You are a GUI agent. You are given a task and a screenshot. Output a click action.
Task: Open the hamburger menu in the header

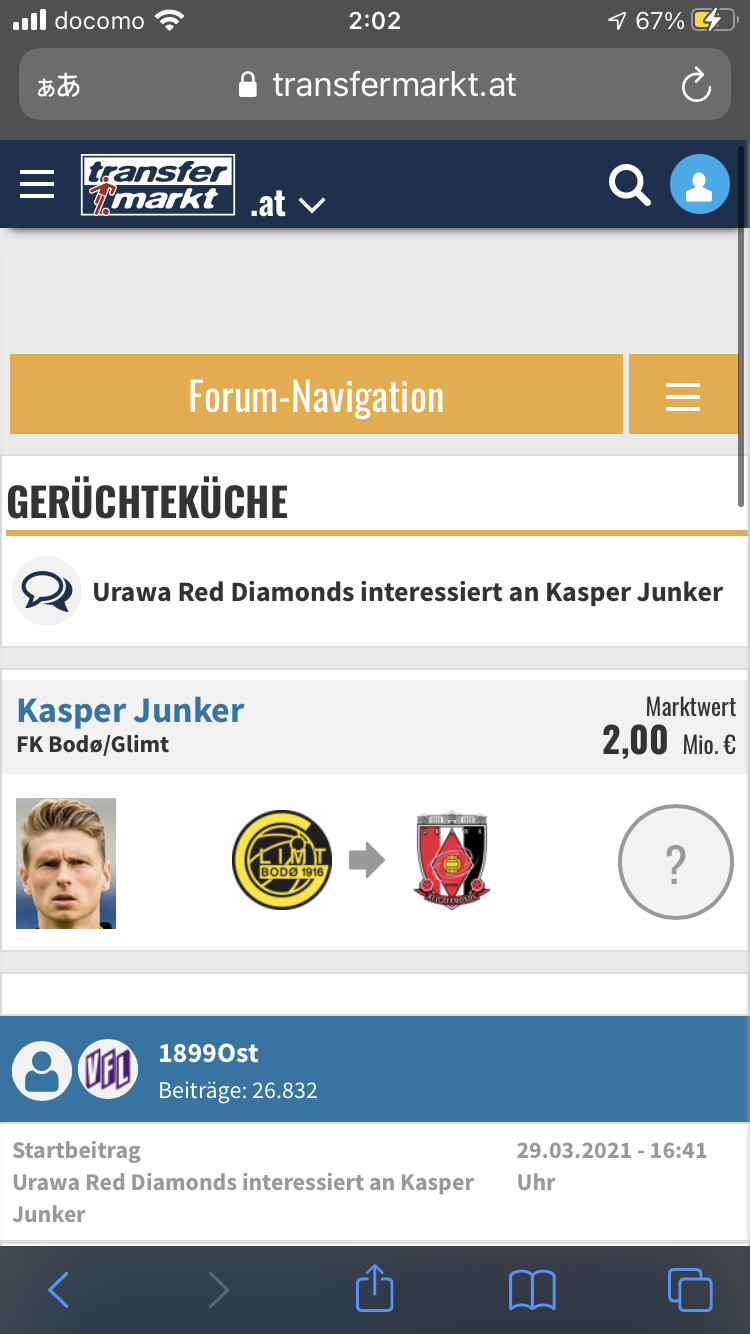click(x=37, y=184)
